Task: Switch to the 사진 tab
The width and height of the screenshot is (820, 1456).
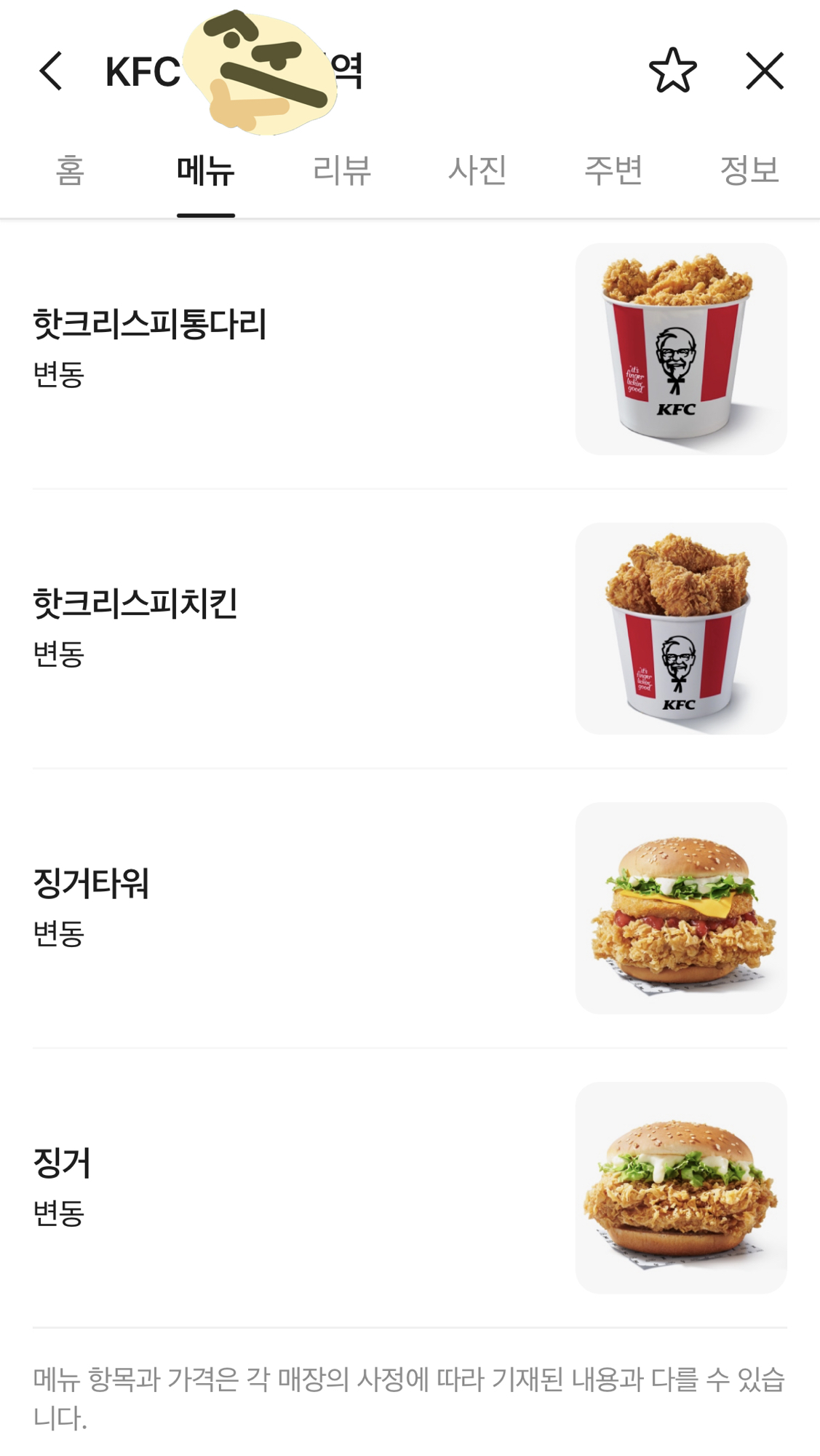Action: (x=477, y=171)
